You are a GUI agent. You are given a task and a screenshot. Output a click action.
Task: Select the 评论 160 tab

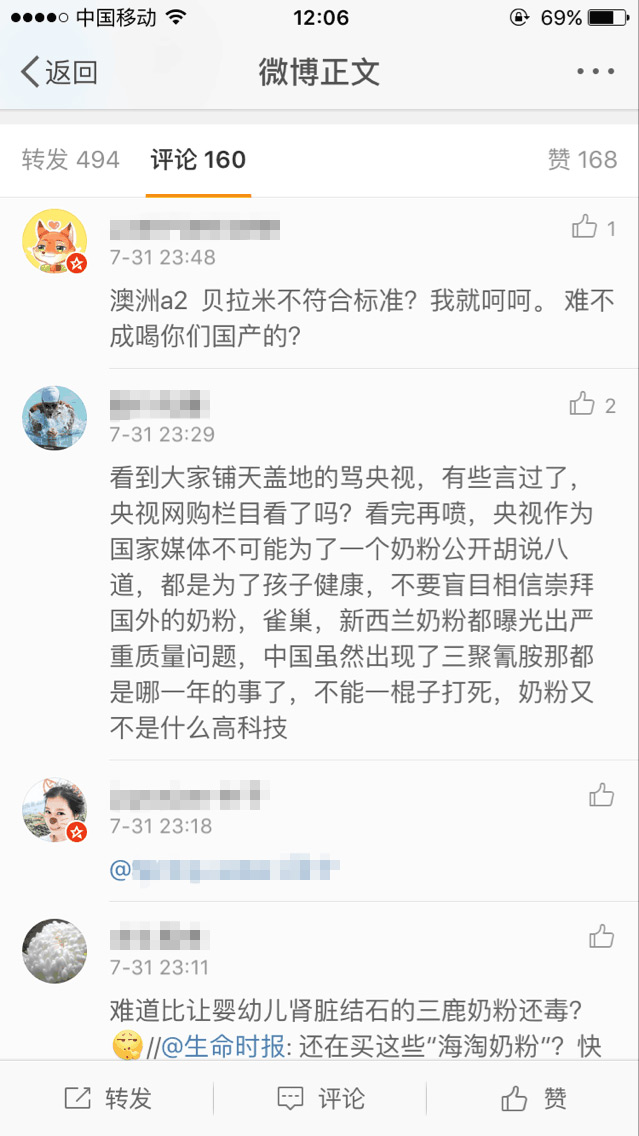198,160
